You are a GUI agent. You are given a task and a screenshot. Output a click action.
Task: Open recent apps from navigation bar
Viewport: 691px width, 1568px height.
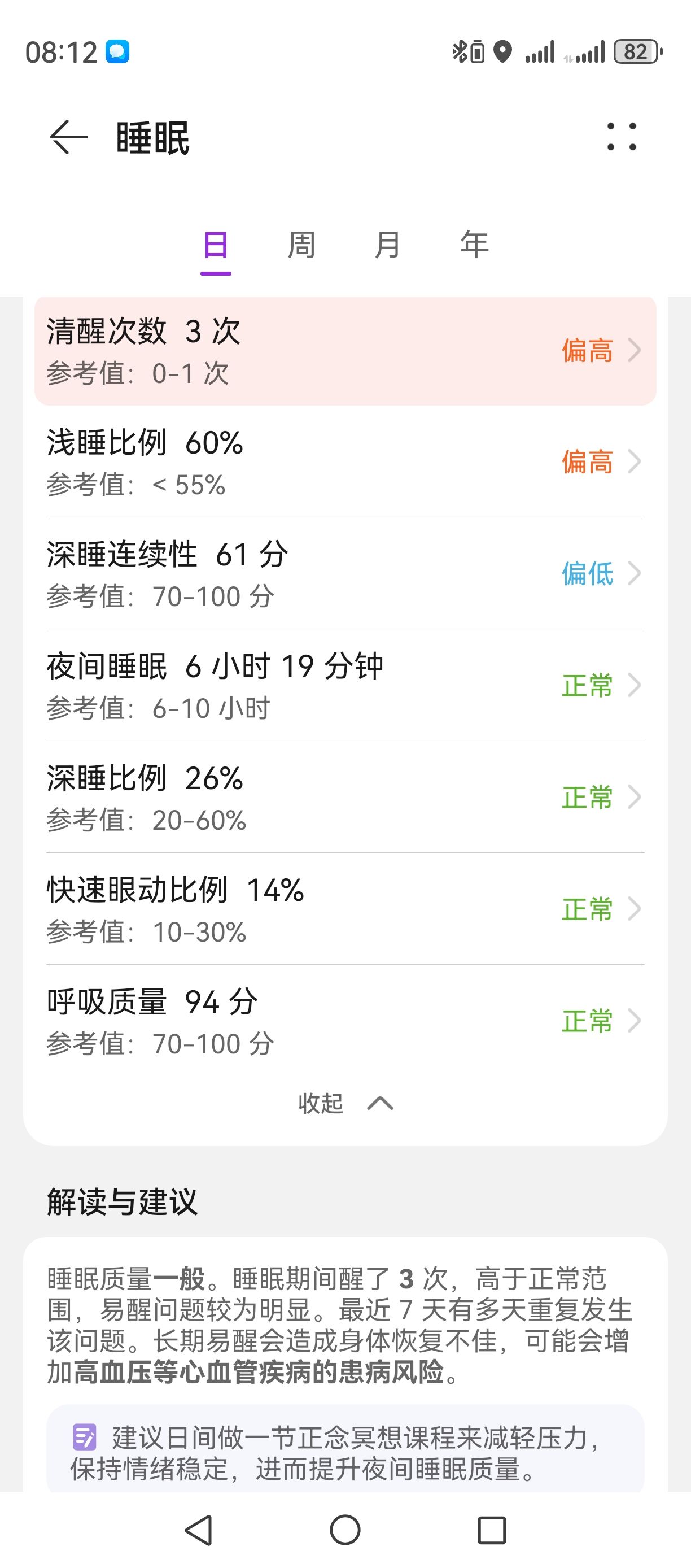click(x=492, y=1530)
